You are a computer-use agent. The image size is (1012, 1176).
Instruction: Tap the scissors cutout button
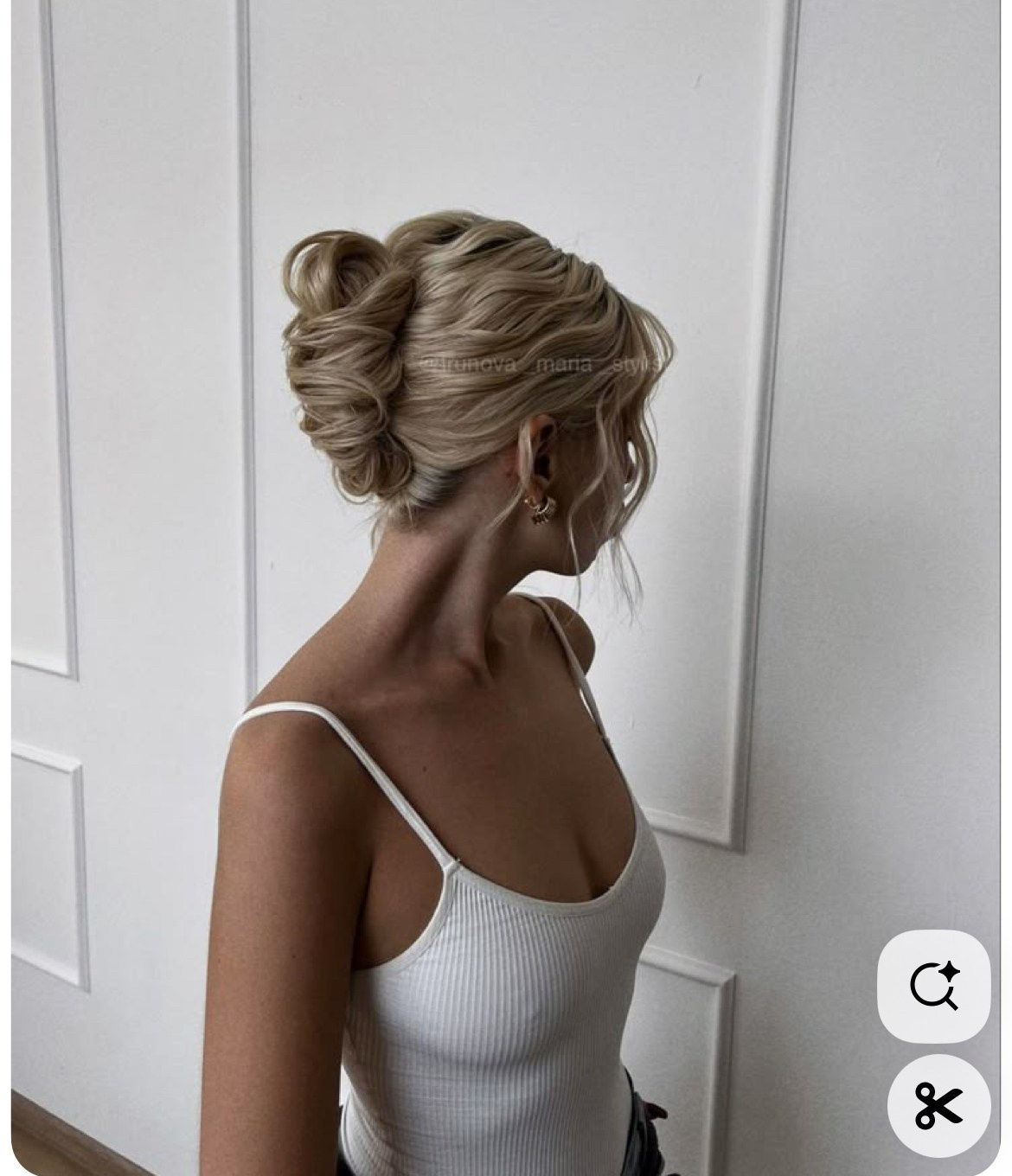(x=938, y=1105)
